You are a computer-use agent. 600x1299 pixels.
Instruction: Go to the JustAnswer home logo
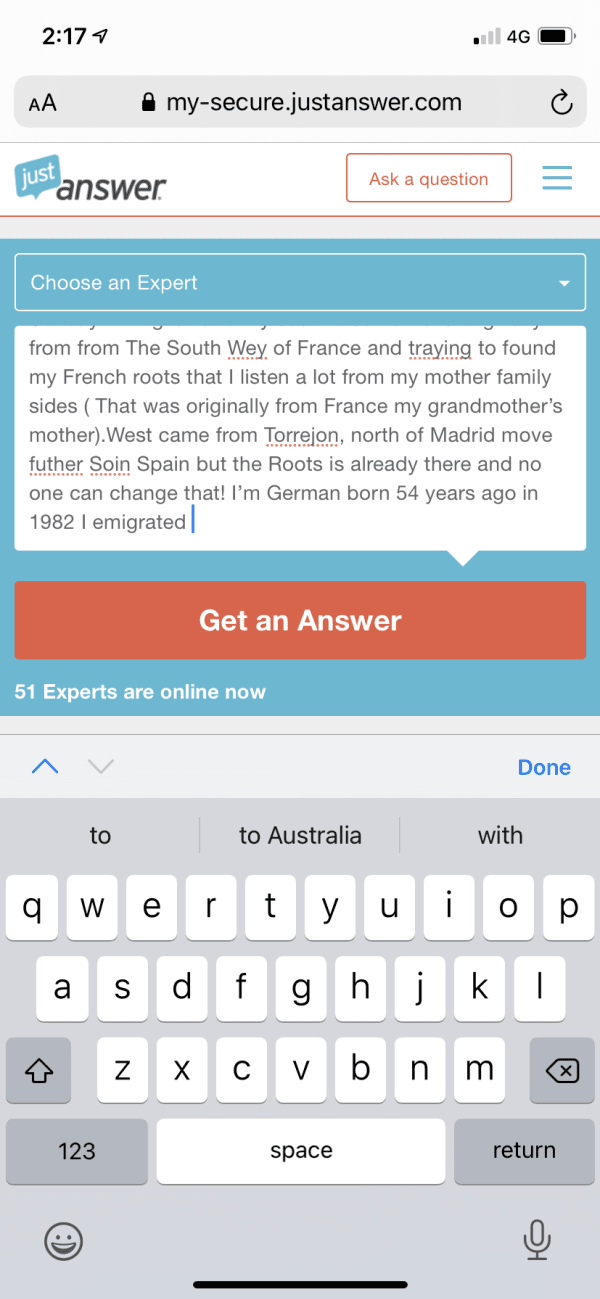tap(90, 180)
